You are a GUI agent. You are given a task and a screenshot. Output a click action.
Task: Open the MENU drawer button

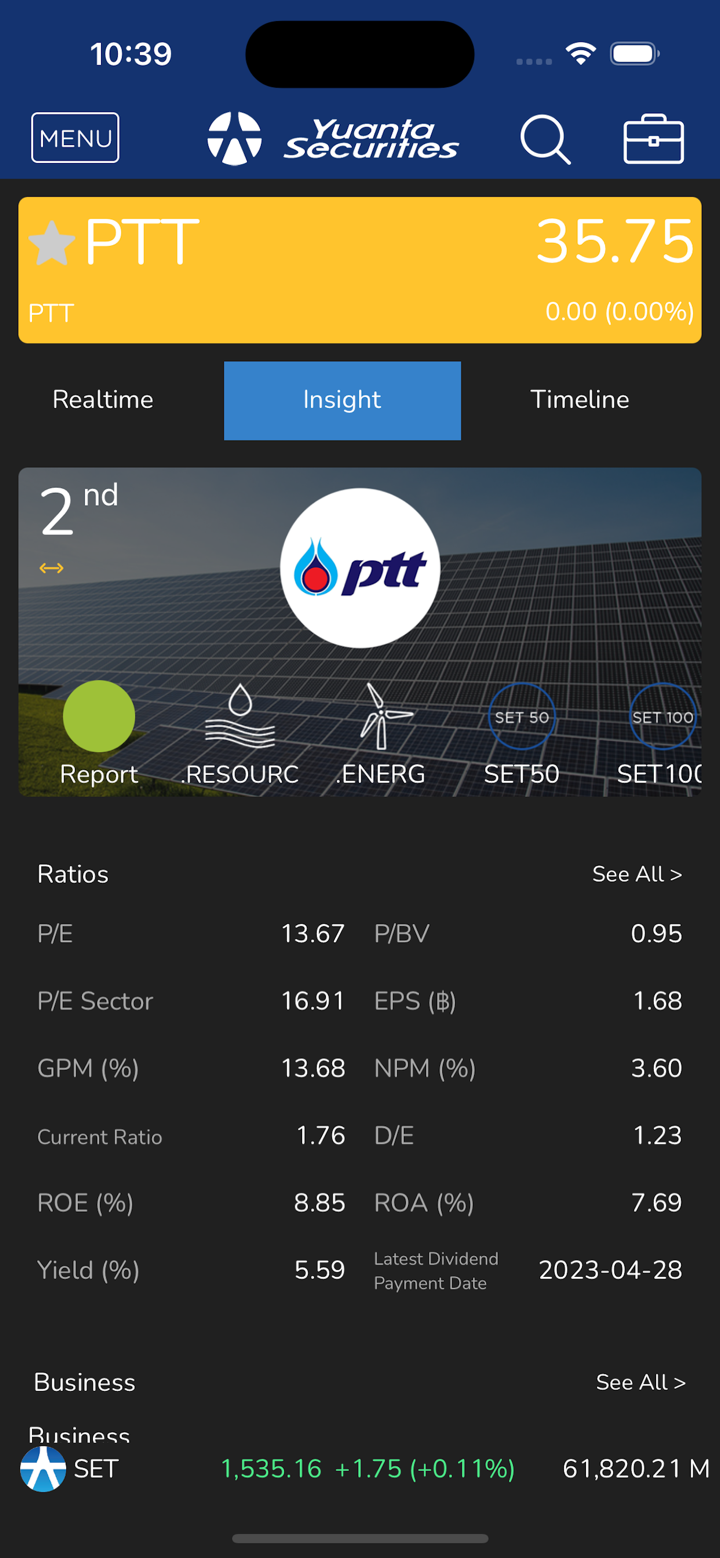point(75,138)
